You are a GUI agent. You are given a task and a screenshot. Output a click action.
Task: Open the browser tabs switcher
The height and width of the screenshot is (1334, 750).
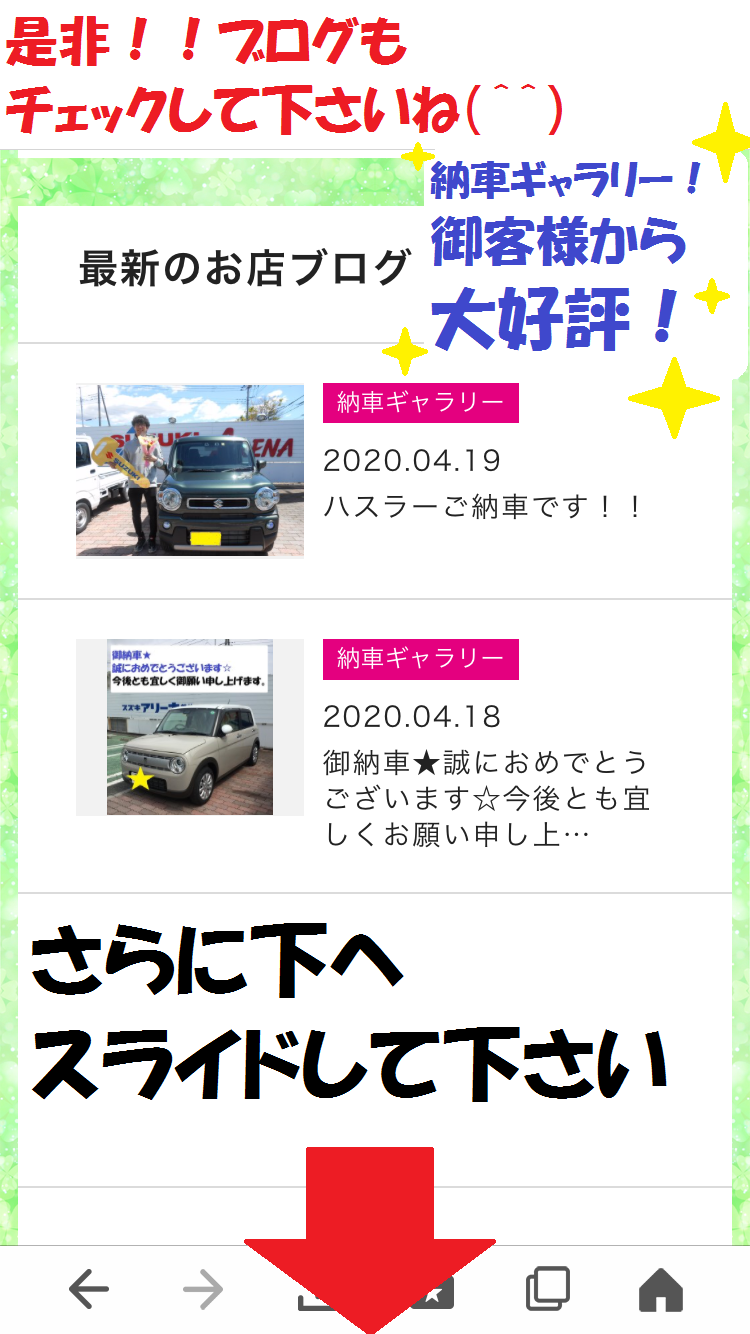point(548,1290)
